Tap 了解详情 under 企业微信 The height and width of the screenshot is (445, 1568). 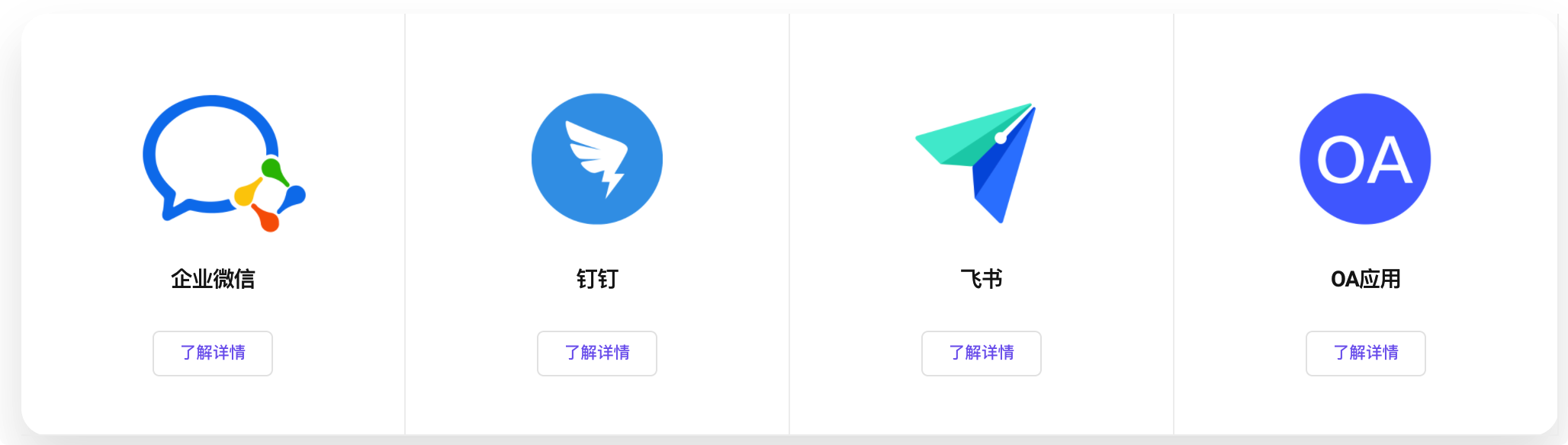(213, 353)
